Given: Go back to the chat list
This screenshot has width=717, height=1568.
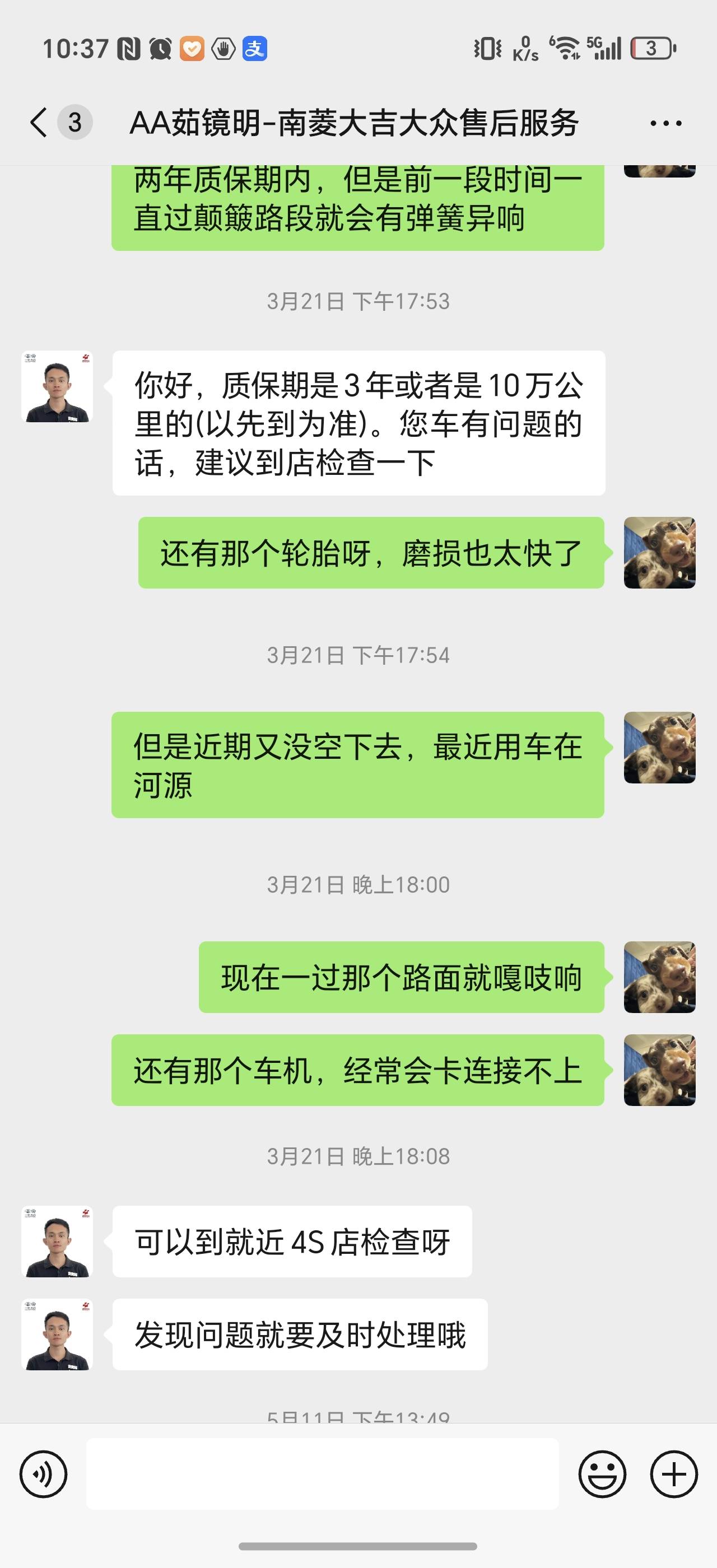Looking at the screenshot, I should pyautogui.click(x=39, y=122).
